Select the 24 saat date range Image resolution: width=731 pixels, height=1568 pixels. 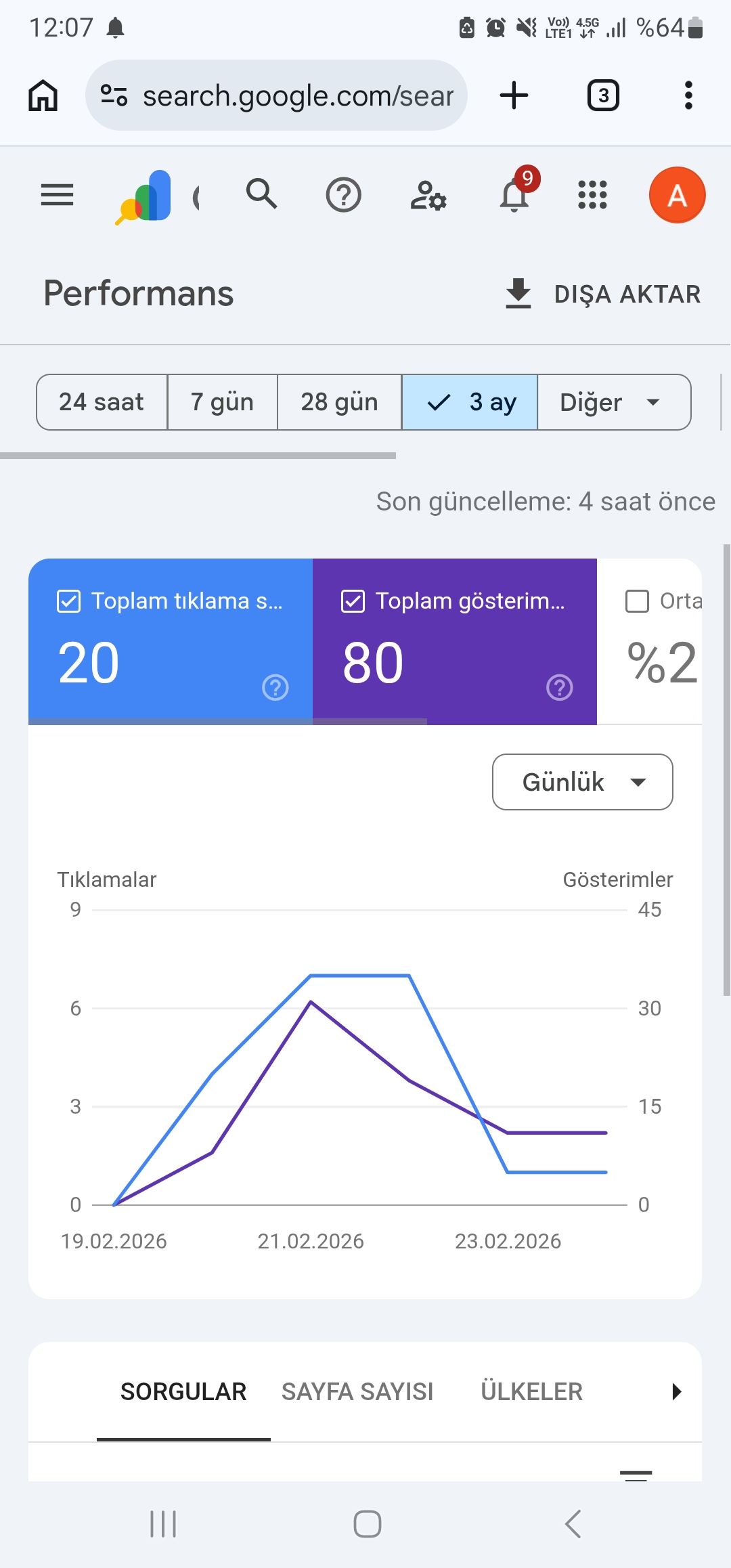[102, 402]
